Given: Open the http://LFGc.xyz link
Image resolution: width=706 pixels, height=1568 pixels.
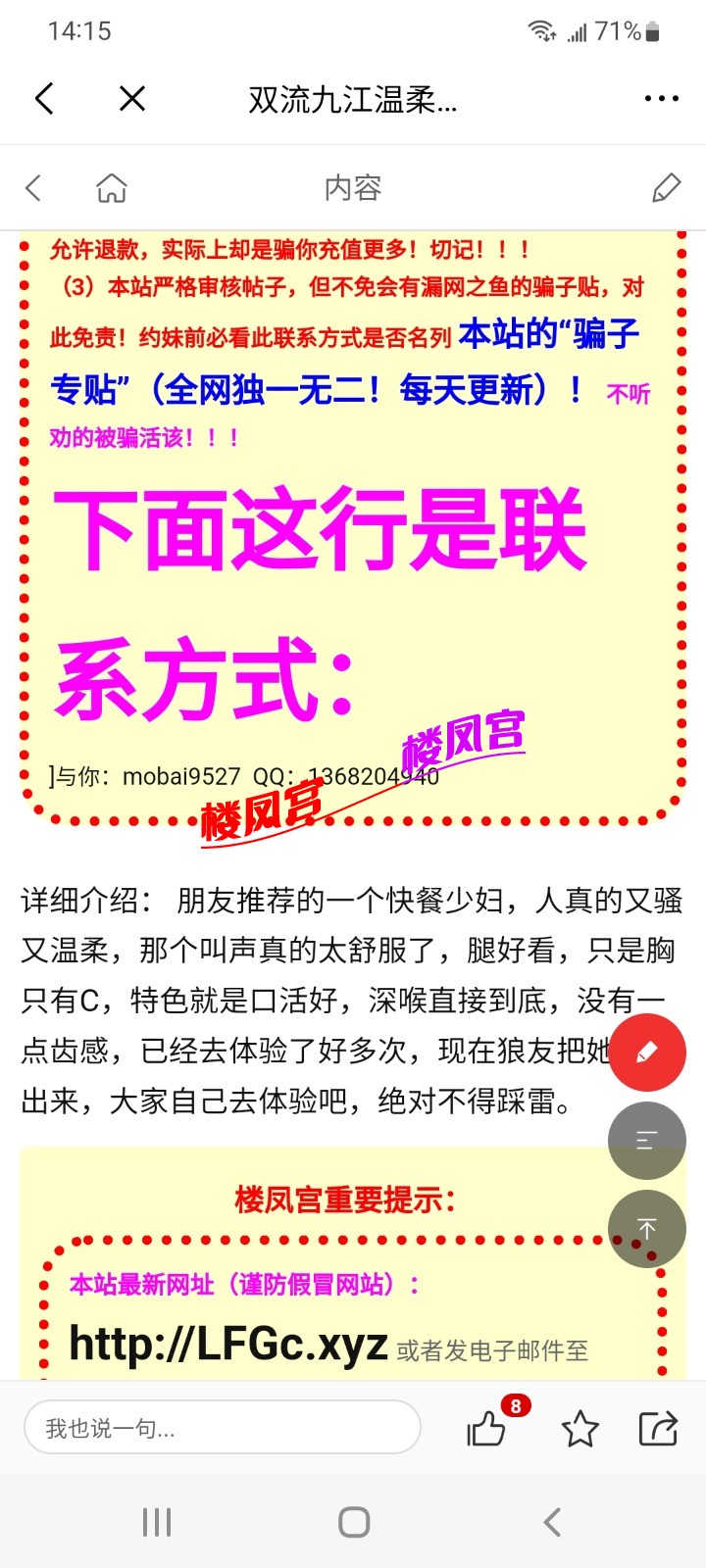Looking at the screenshot, I should 228,1344.
